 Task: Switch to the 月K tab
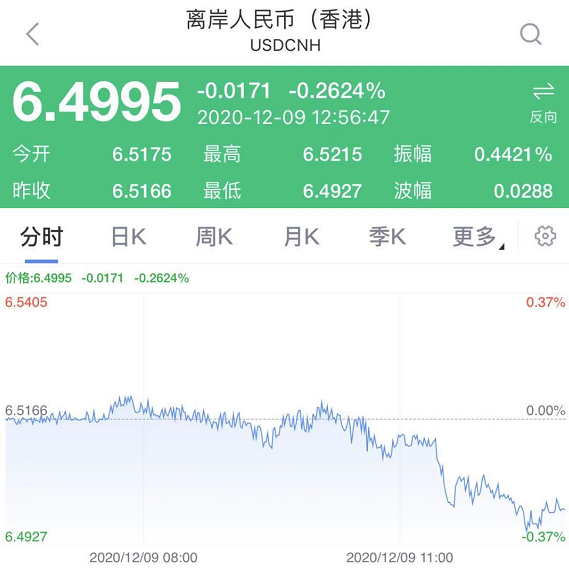pyautogui.click(x=302, y=237)
